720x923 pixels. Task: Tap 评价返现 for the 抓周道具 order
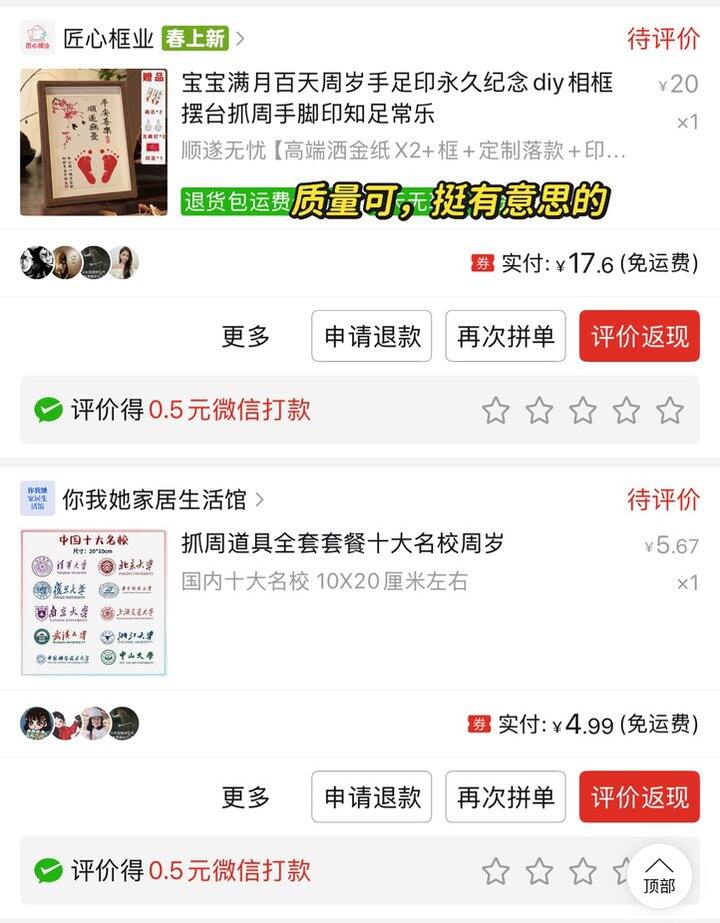coord(639,797)
